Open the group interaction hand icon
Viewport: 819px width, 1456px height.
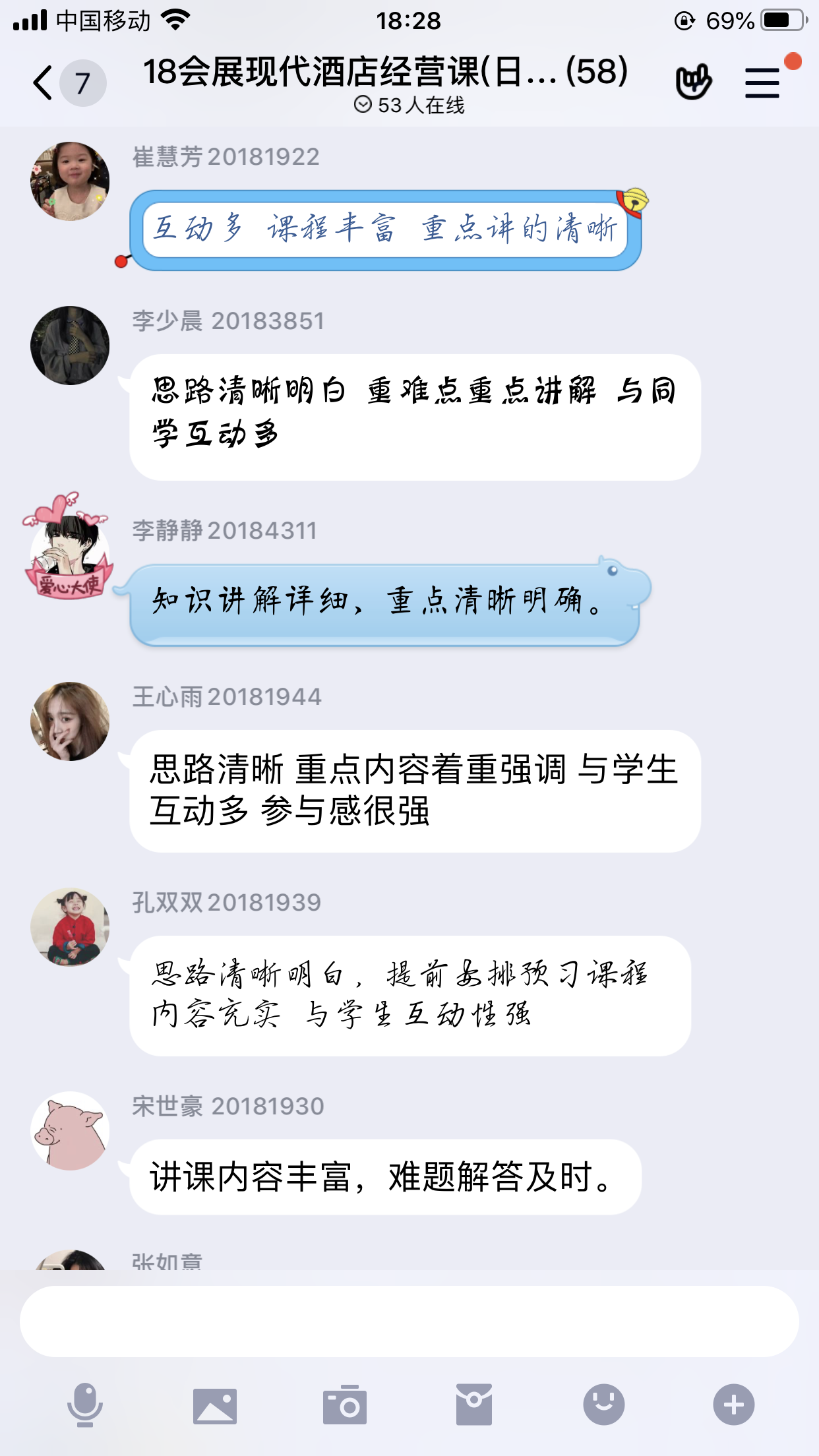point(693,82)
